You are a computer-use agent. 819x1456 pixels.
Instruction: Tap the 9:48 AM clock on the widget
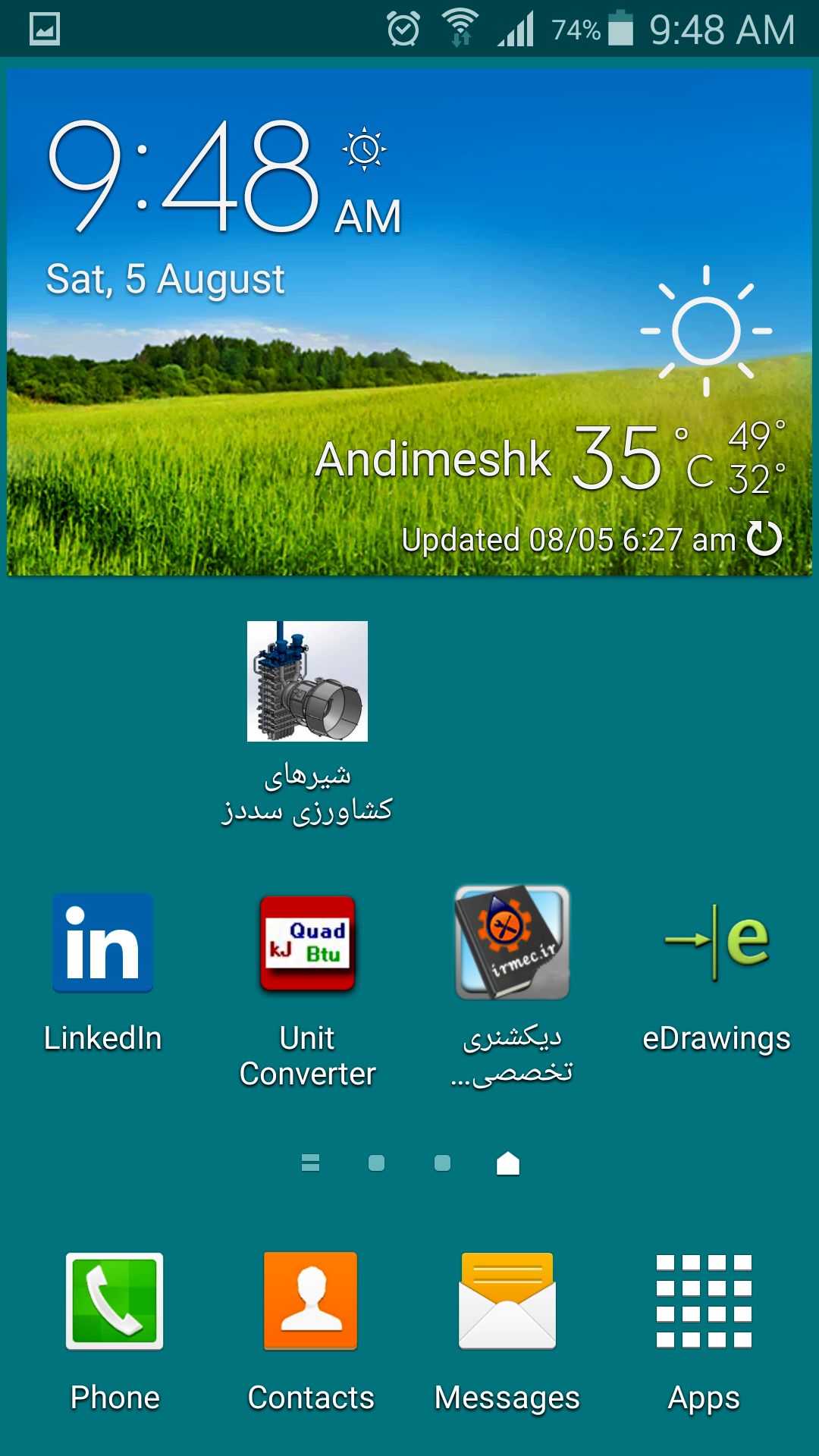[182, 178]
